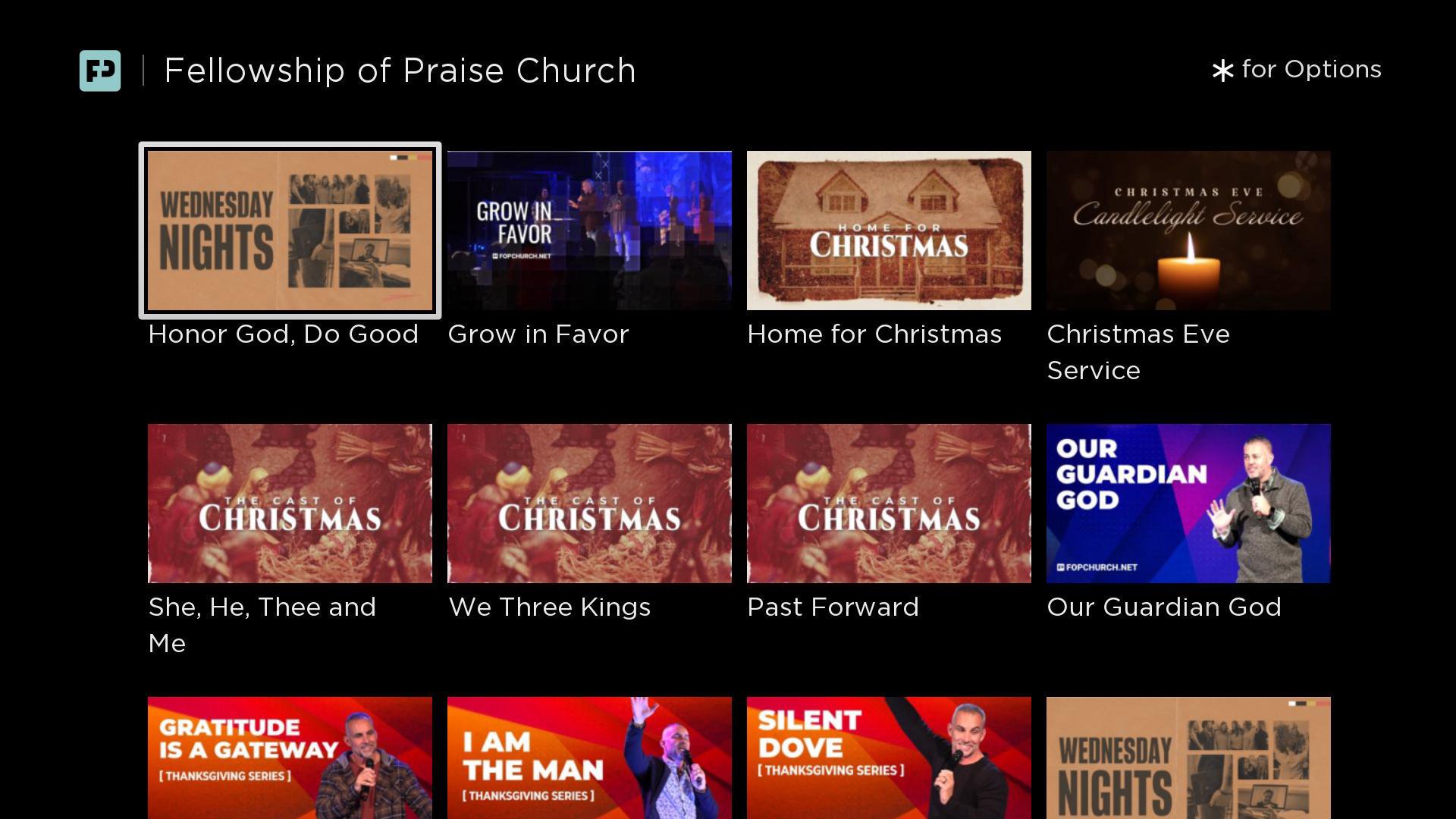Play the Christmas Eve Service video
The width and height of the screenshot is (1456, 819).
[x=1188, y=231]
